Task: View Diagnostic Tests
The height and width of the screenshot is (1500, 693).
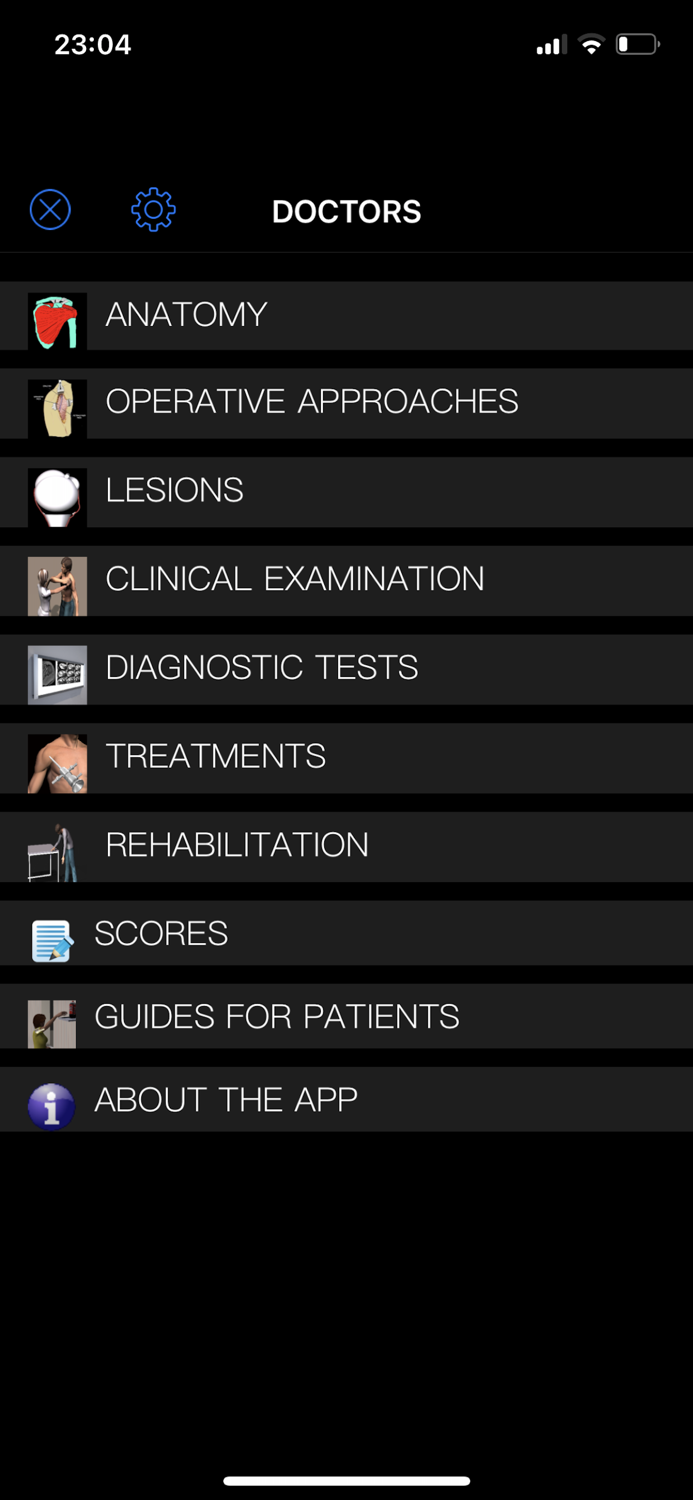Action: coord(346,669)
